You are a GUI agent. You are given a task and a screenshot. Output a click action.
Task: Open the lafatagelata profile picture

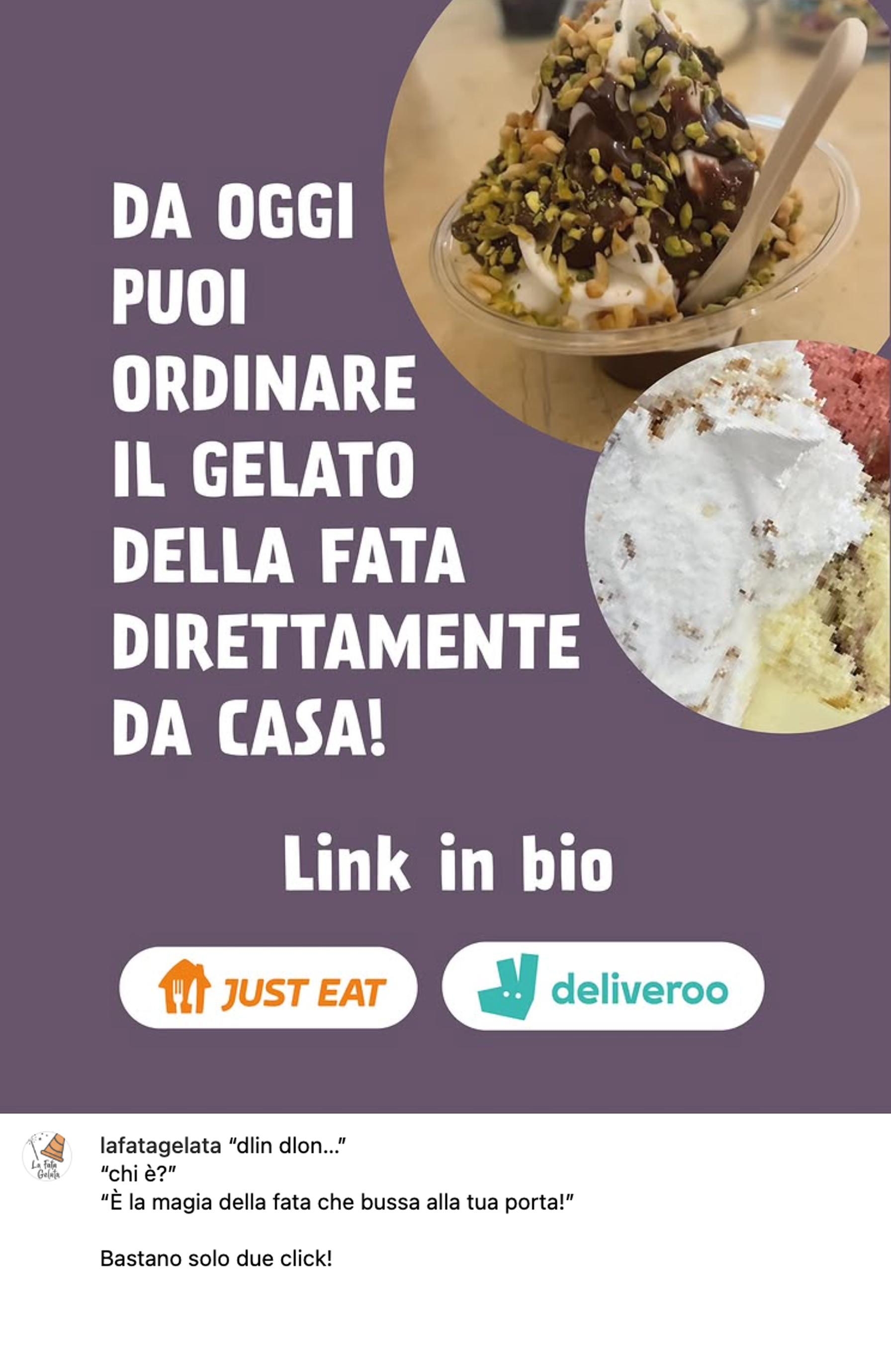coord(47,1156)
